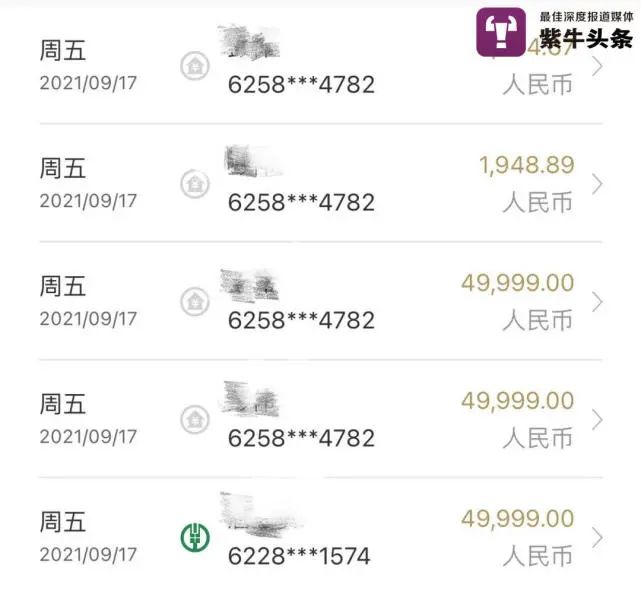The height and width of the screenshot is (594, 641).
Task: Expand chevron beside the 1,948.89 amount
Action: click(597, 184)
